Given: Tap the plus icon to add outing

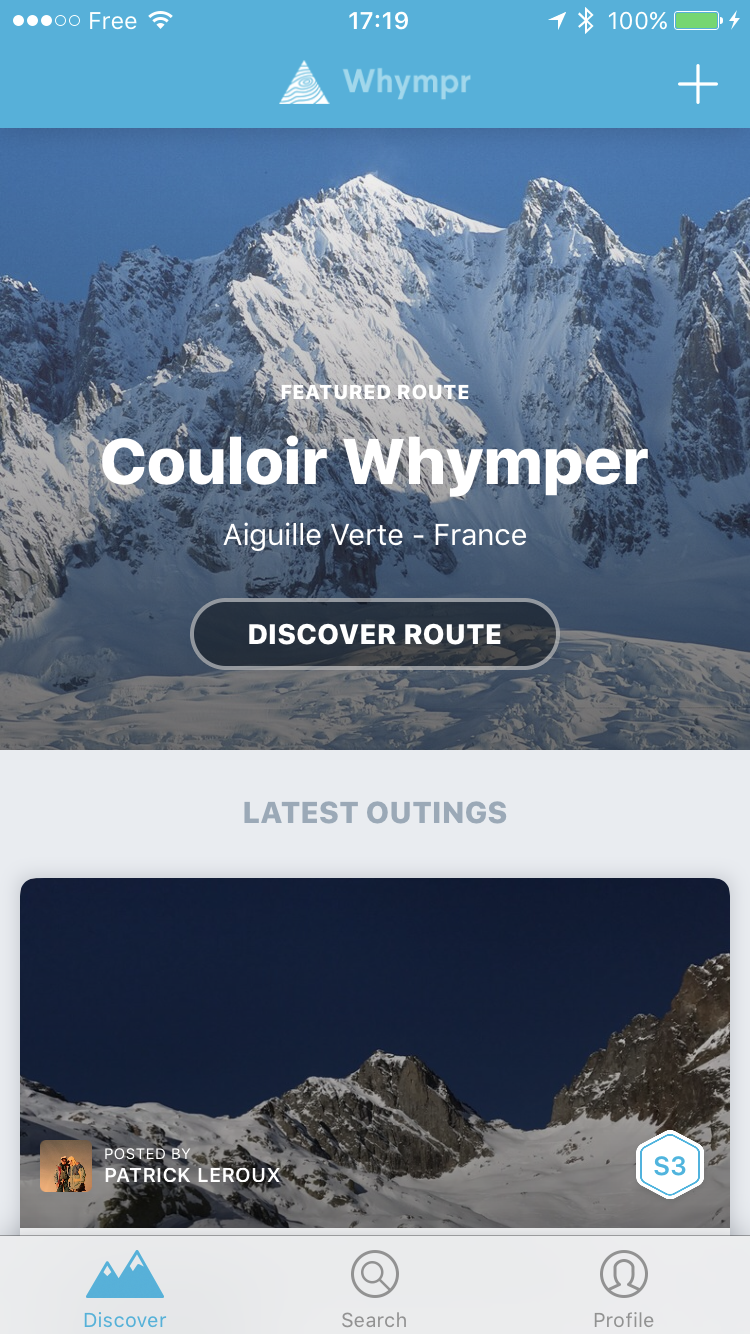Looking at the screenshot, I should [698, 84].
